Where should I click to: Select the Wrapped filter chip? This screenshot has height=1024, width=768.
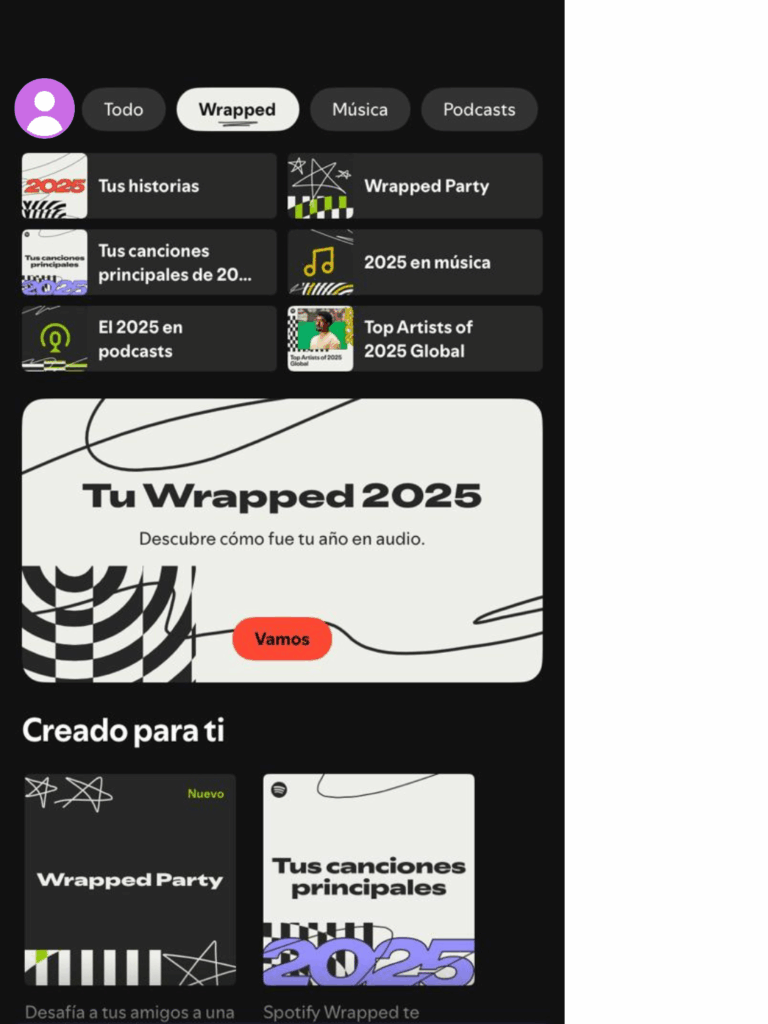click(x=237, y=109)
